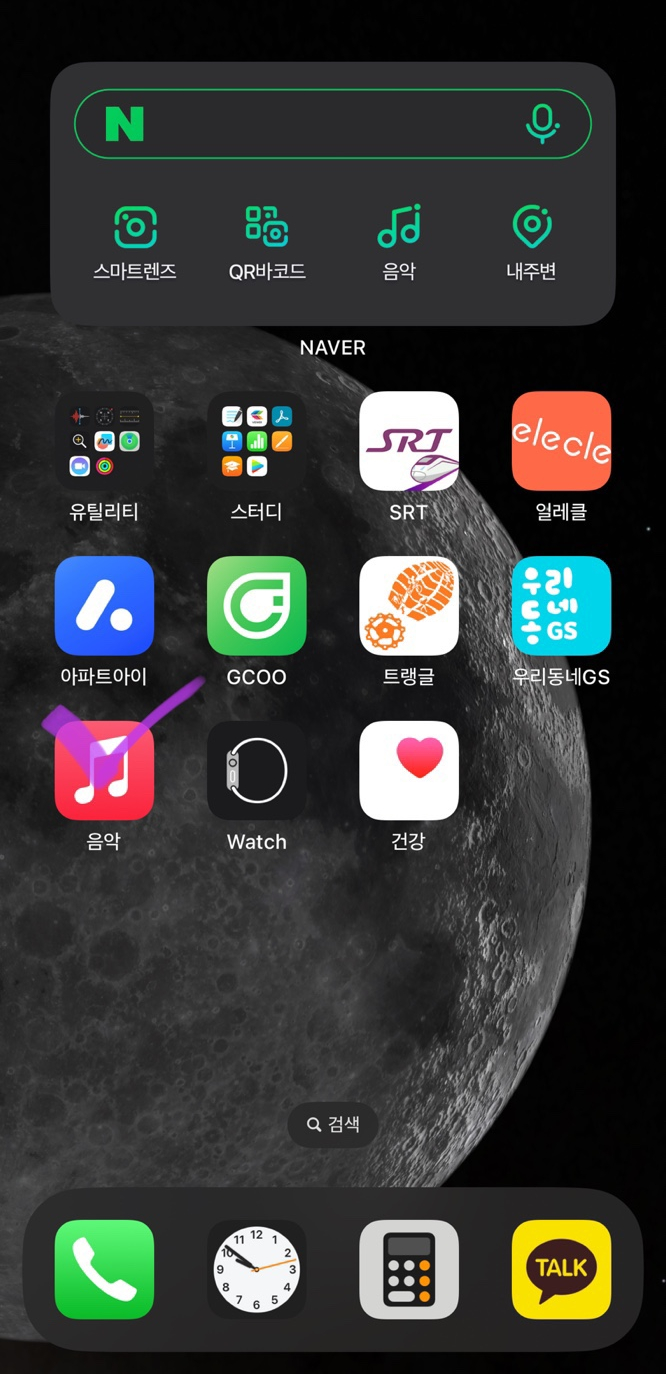The height and width of the screenshot is (1374, 666).
Task: Open the 스터디 folder
Action: (x=257, y=441)
